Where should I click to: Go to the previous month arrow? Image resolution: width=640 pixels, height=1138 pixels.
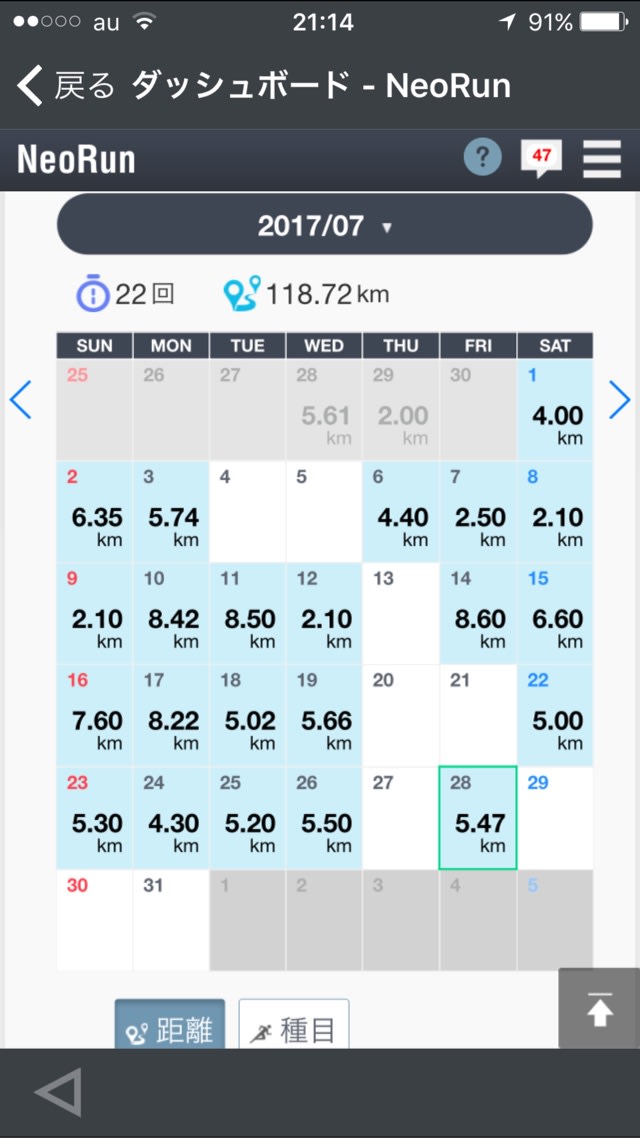(x=20, y=399)
